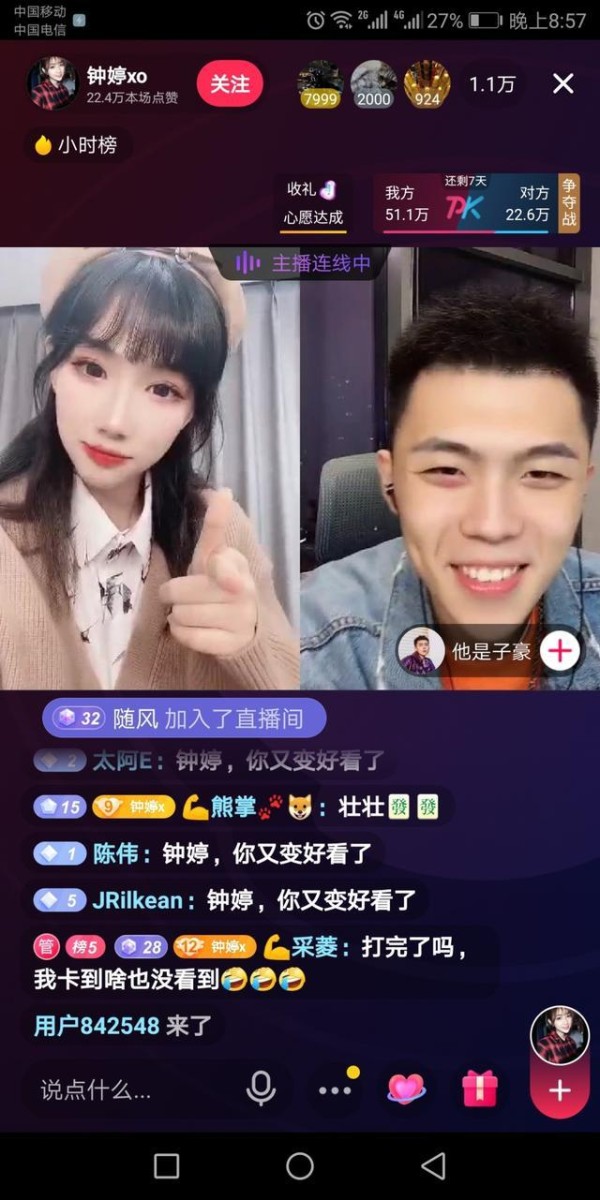Open the gift box panel
600x1200 pixels.
pyautogui.click(x=479, y=1089)
